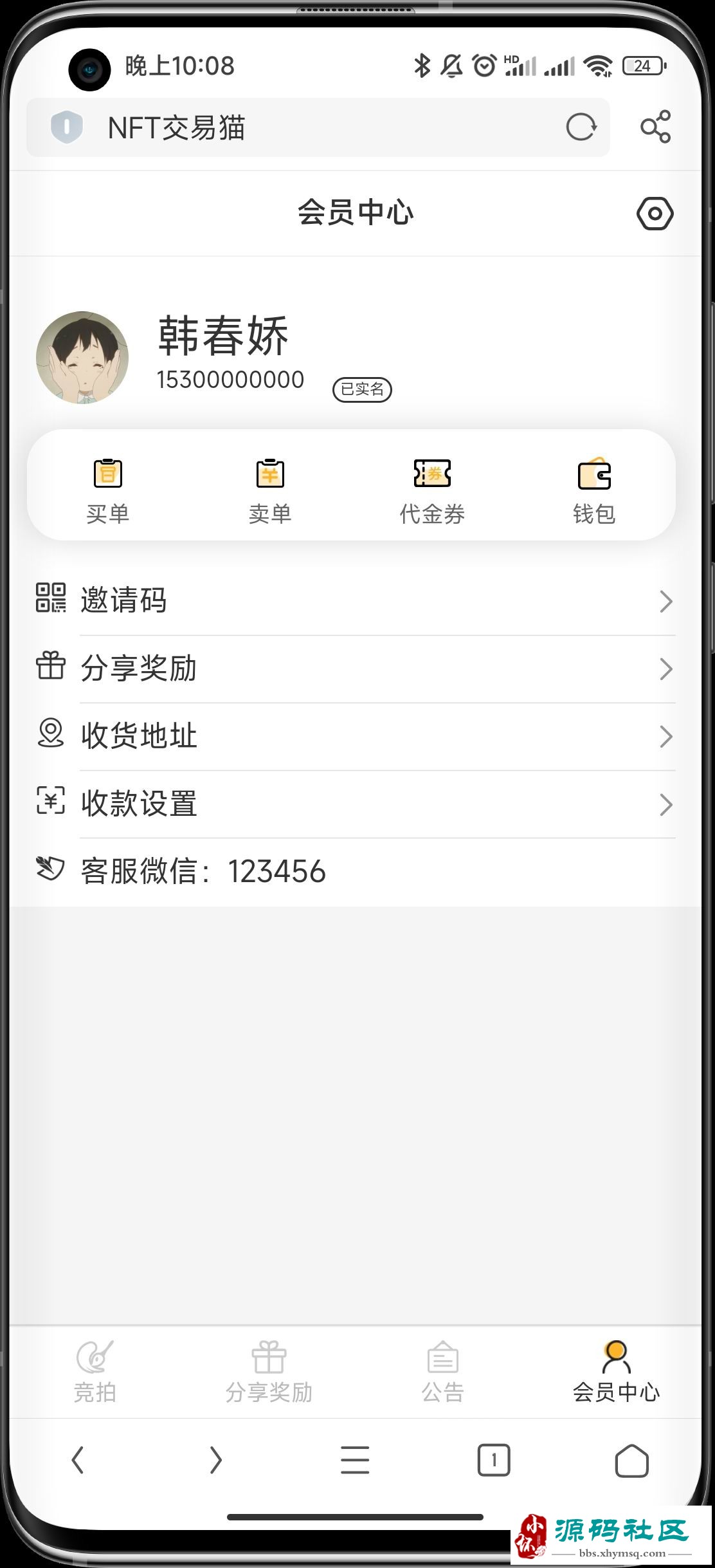Open 收款设置 payment settings
Viewport: 715px width, 1568px height.
(355, 804)
